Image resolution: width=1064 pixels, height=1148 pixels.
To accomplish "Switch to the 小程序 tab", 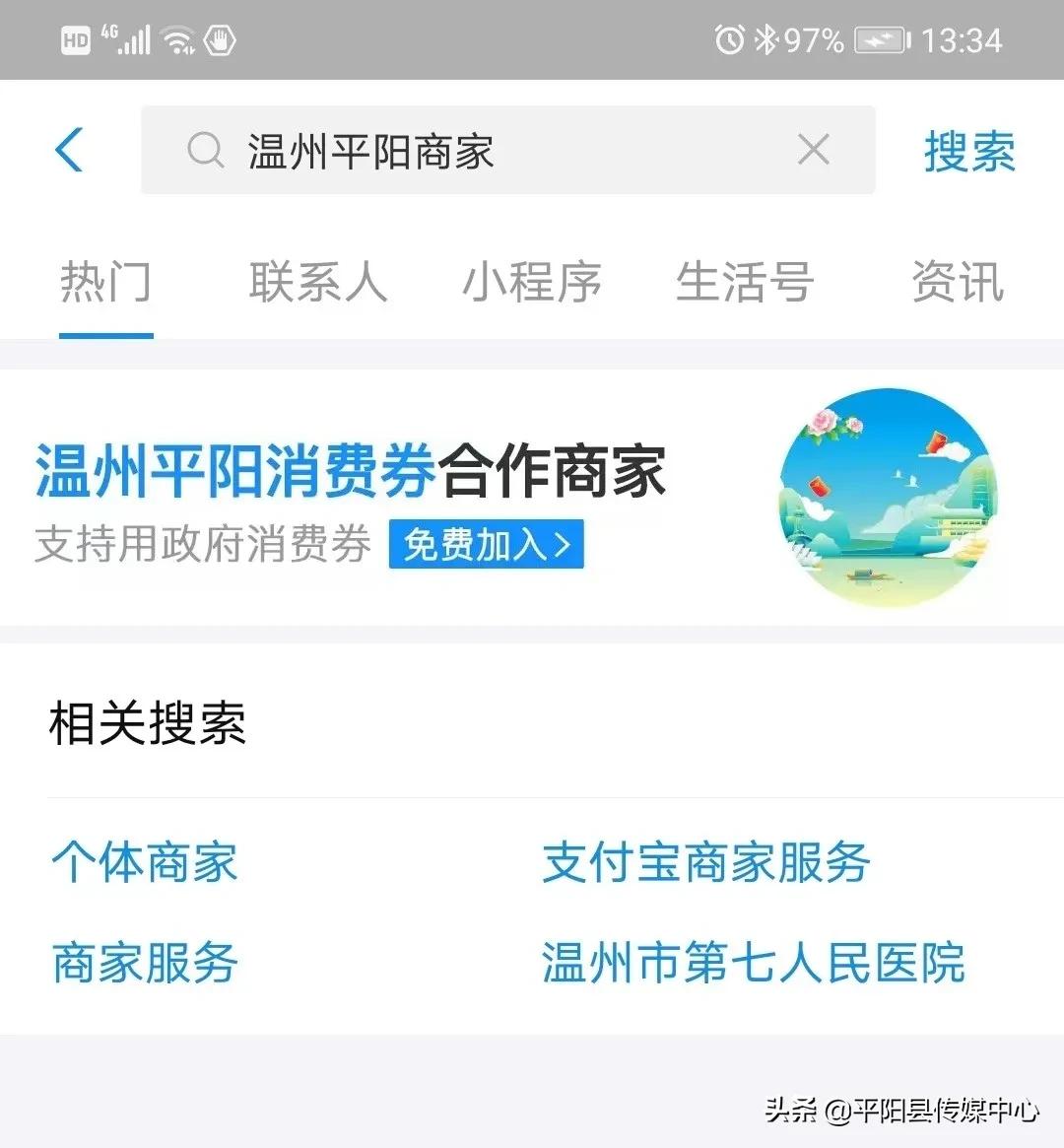I will click(x=532, y=283).
